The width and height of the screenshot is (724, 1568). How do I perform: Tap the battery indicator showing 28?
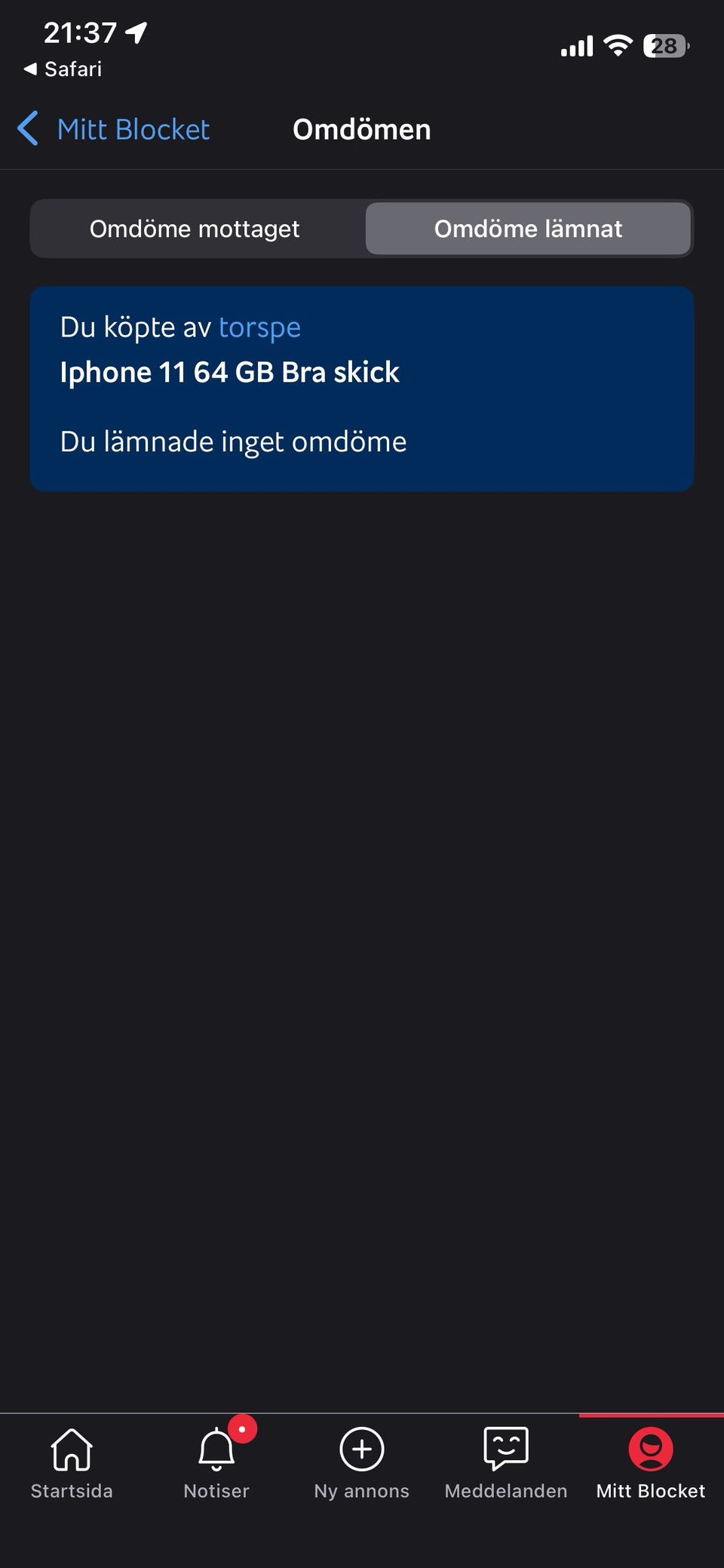coord(664,46)
